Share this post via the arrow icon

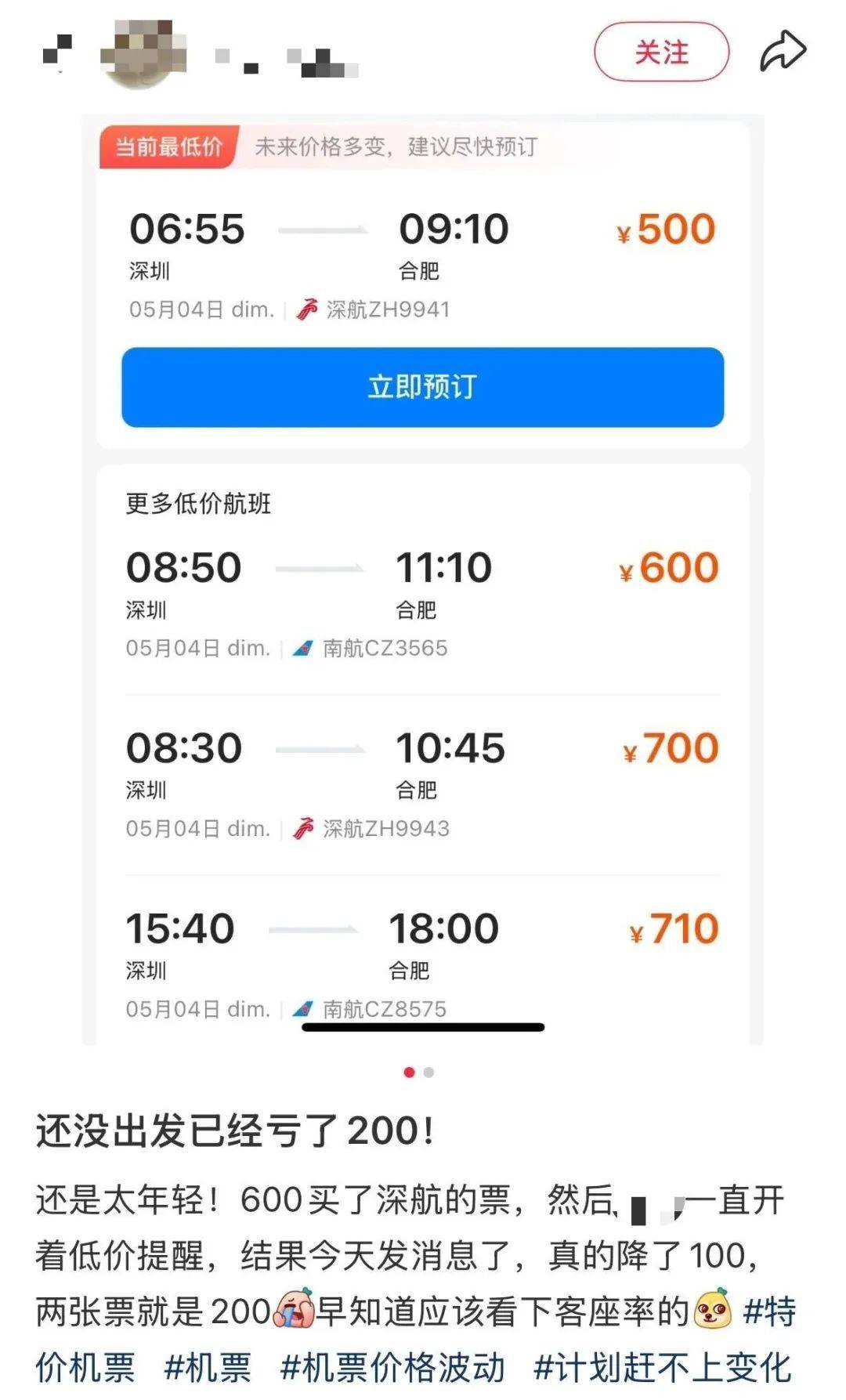tap(783, 52)
